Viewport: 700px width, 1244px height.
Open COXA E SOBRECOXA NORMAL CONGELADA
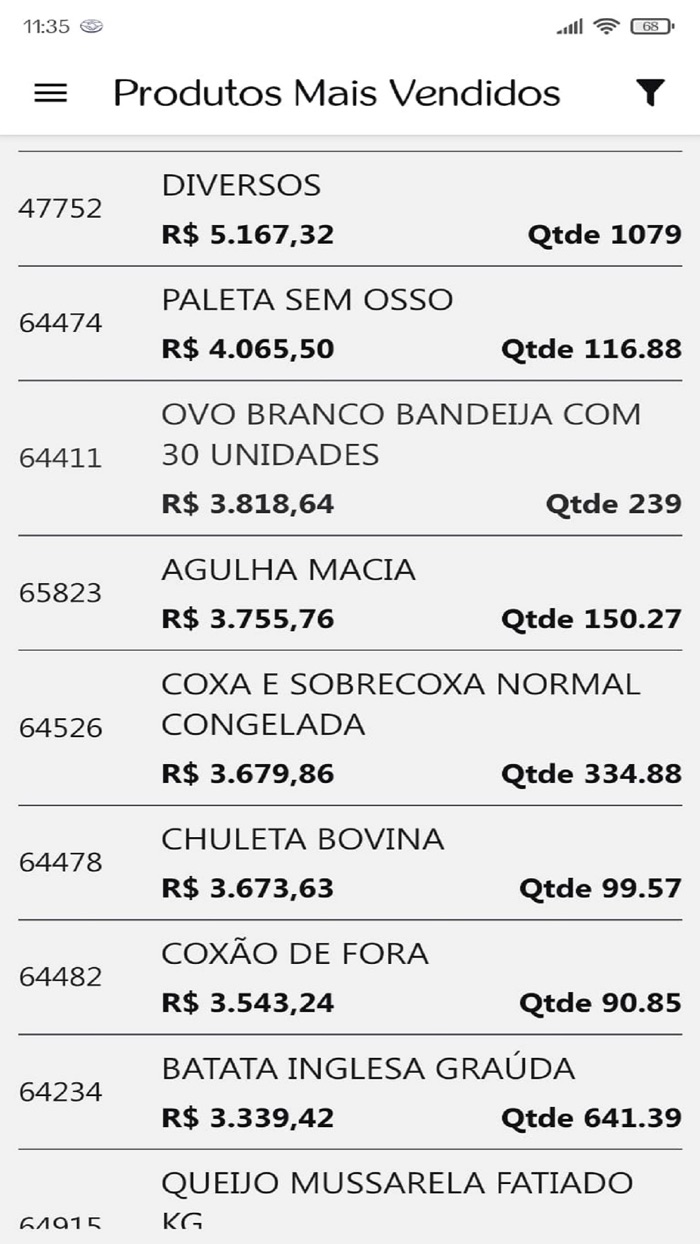[350, 728]
